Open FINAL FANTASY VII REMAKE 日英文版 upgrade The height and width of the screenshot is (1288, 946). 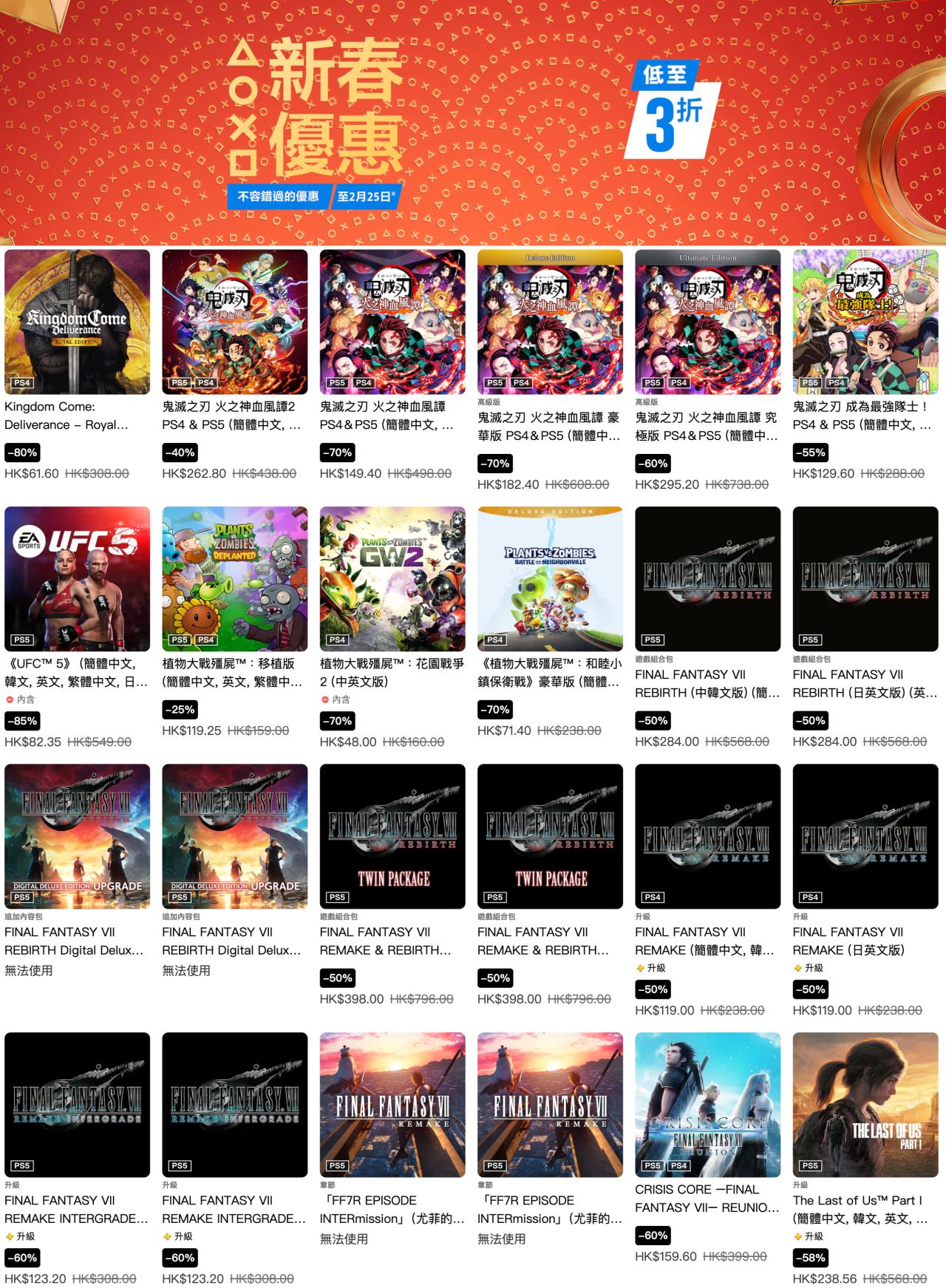865,836
